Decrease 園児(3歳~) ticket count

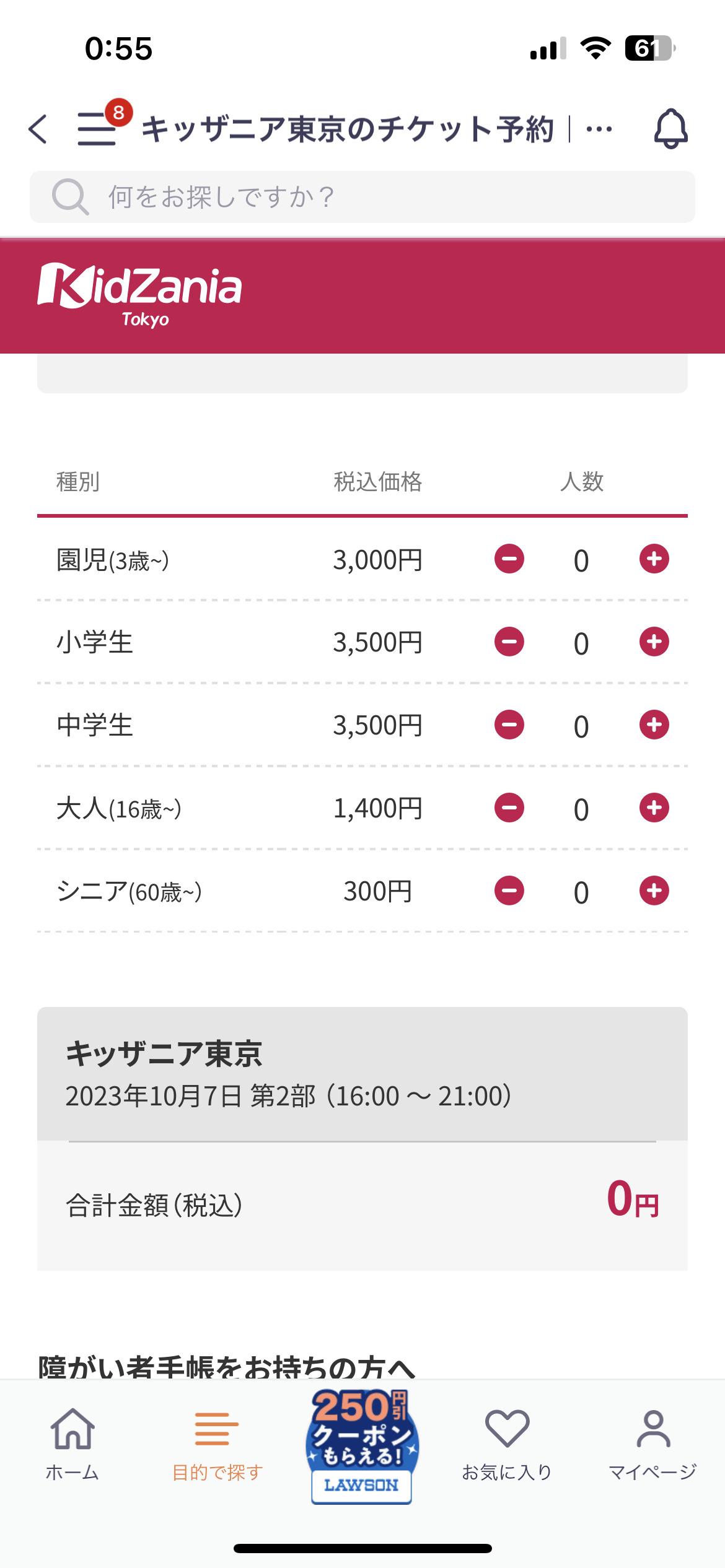[509, 559]
